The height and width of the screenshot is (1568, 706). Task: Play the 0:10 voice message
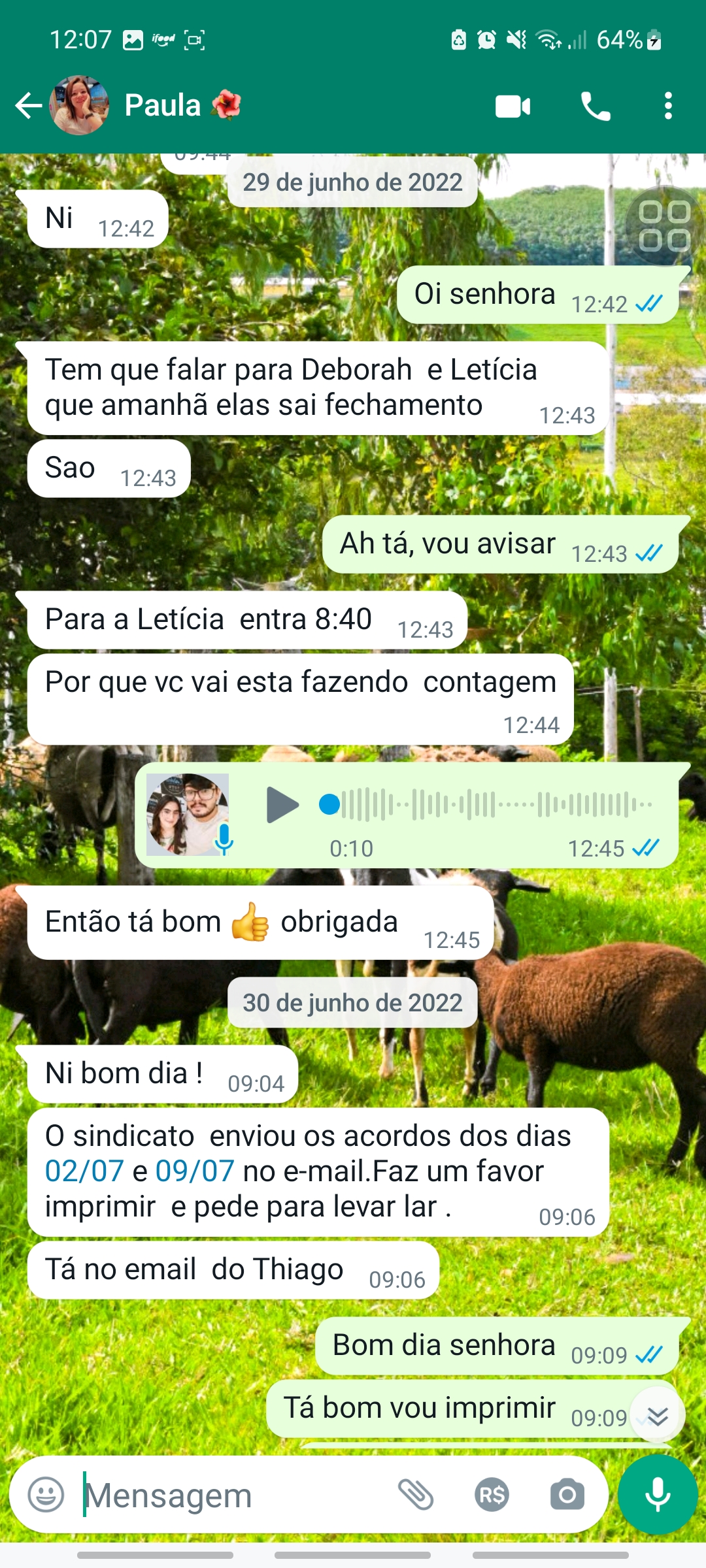282,805
